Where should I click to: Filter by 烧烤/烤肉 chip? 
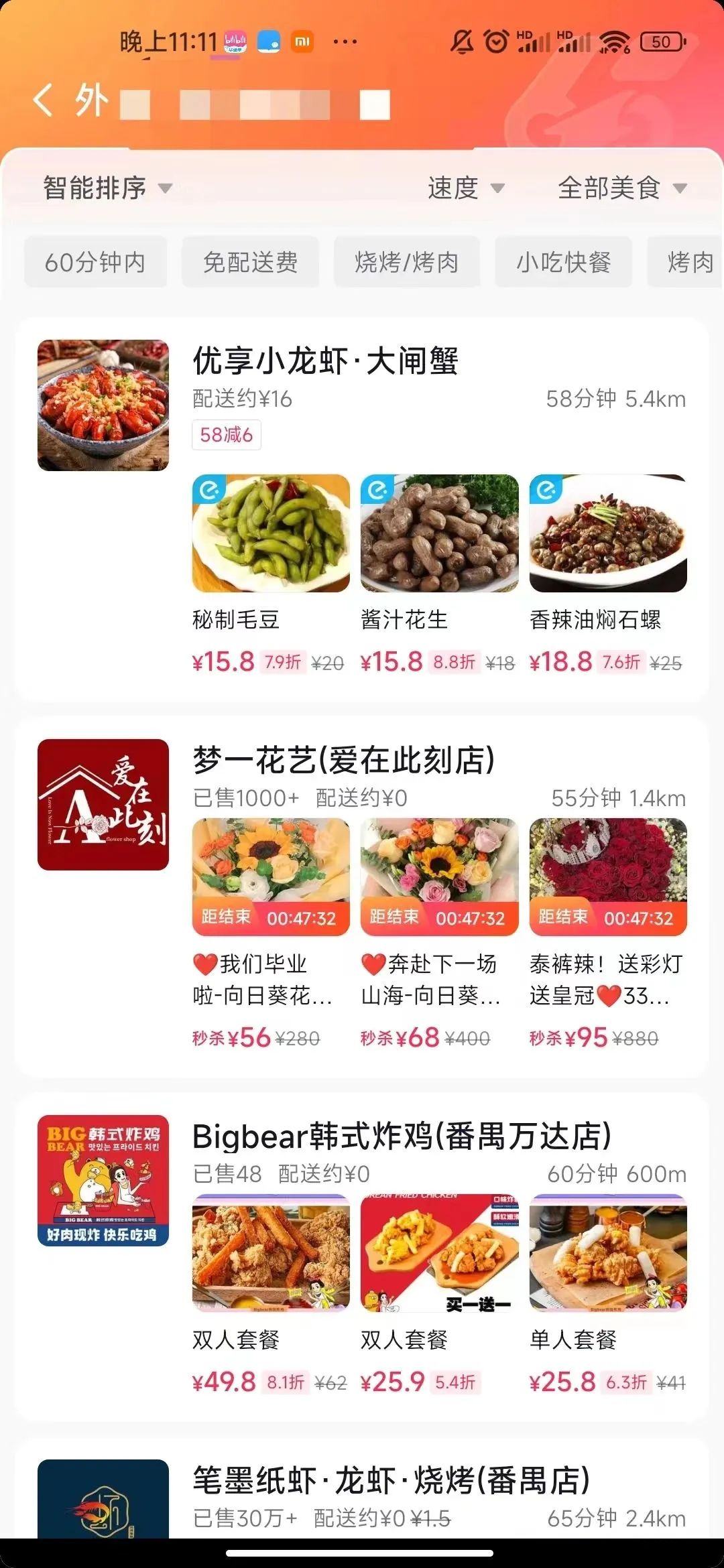click(x=406, y=262)
